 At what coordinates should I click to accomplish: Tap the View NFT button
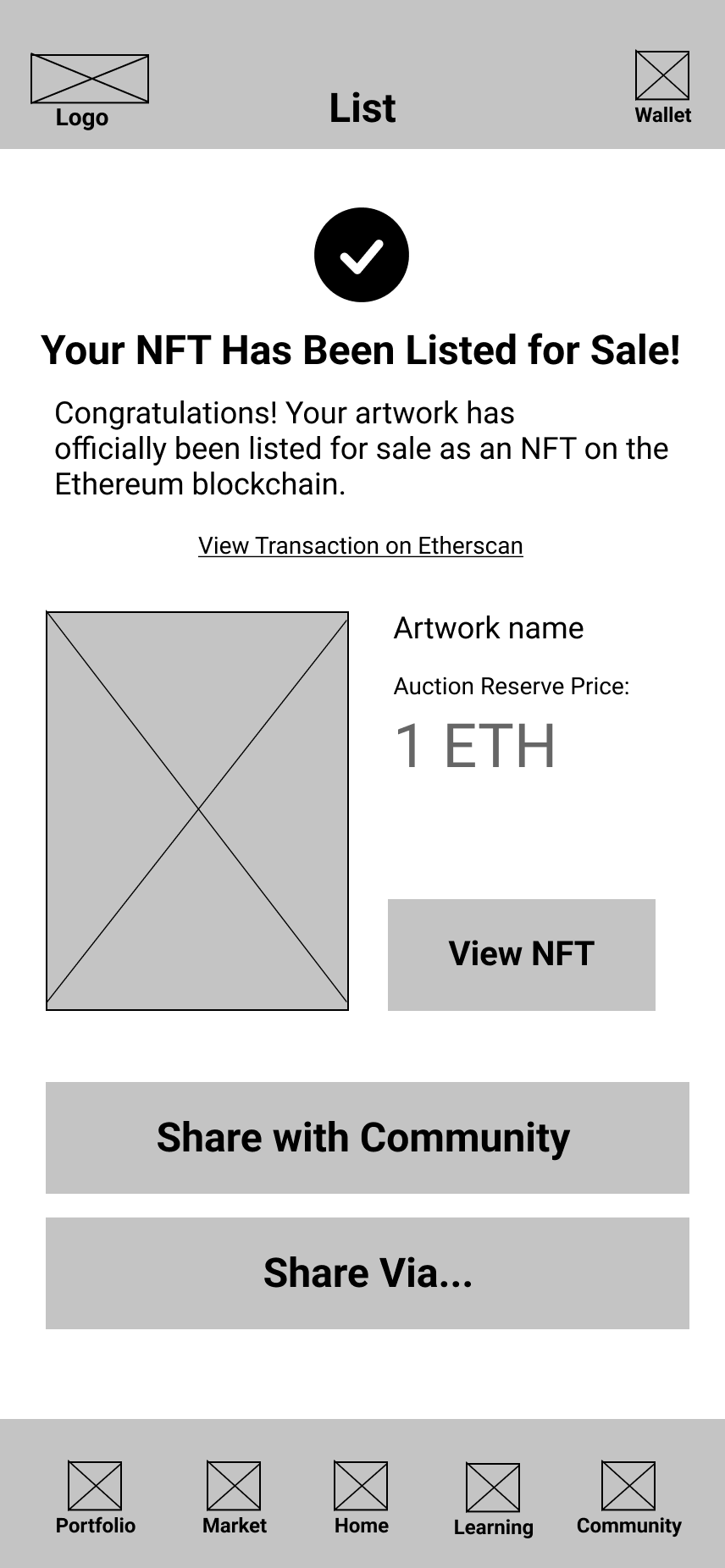(522, 955)
